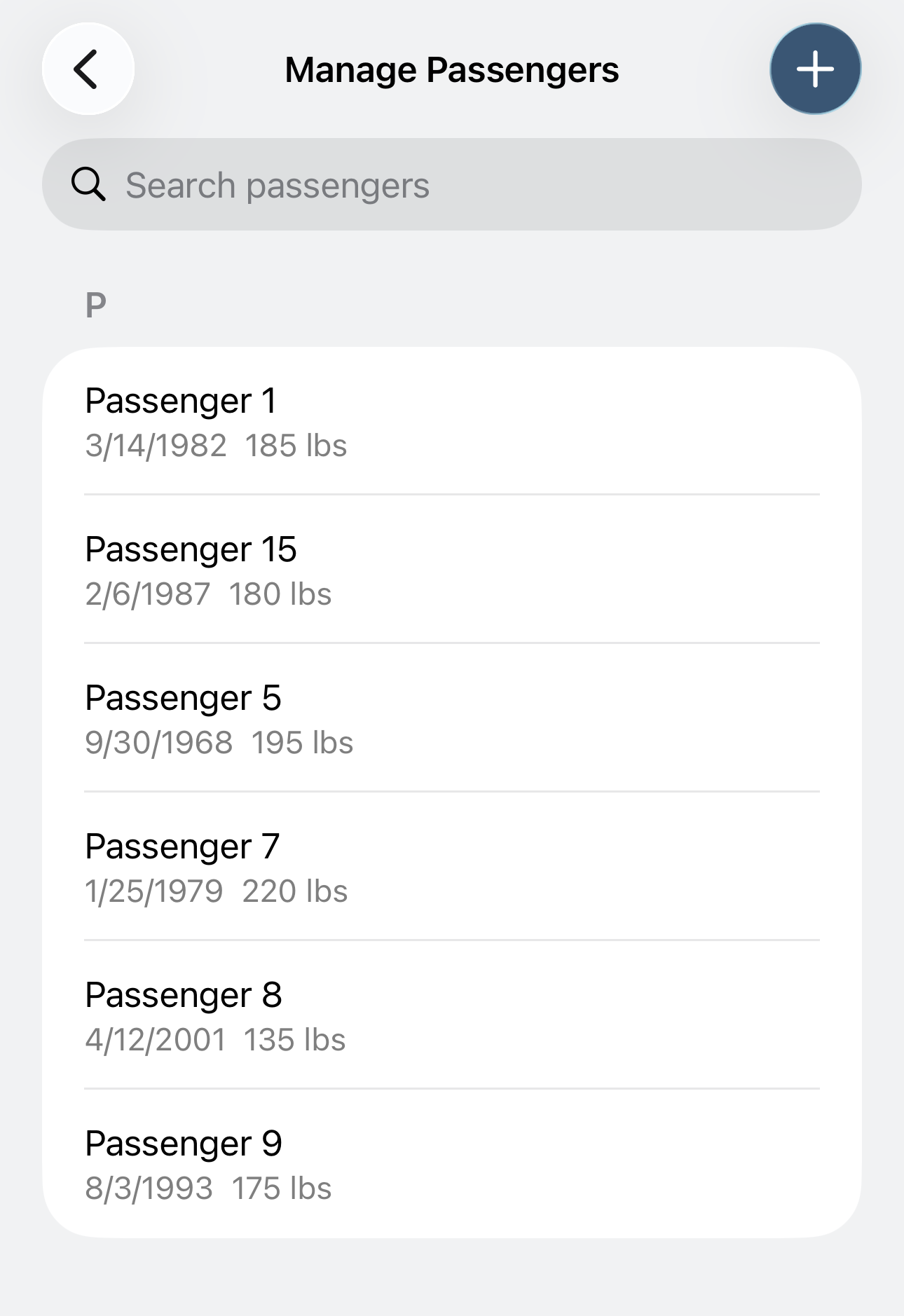This screenshot has width=904, height=1316.
Task: Tap the search glyph inside the search bar
Action: coord(87,185)
